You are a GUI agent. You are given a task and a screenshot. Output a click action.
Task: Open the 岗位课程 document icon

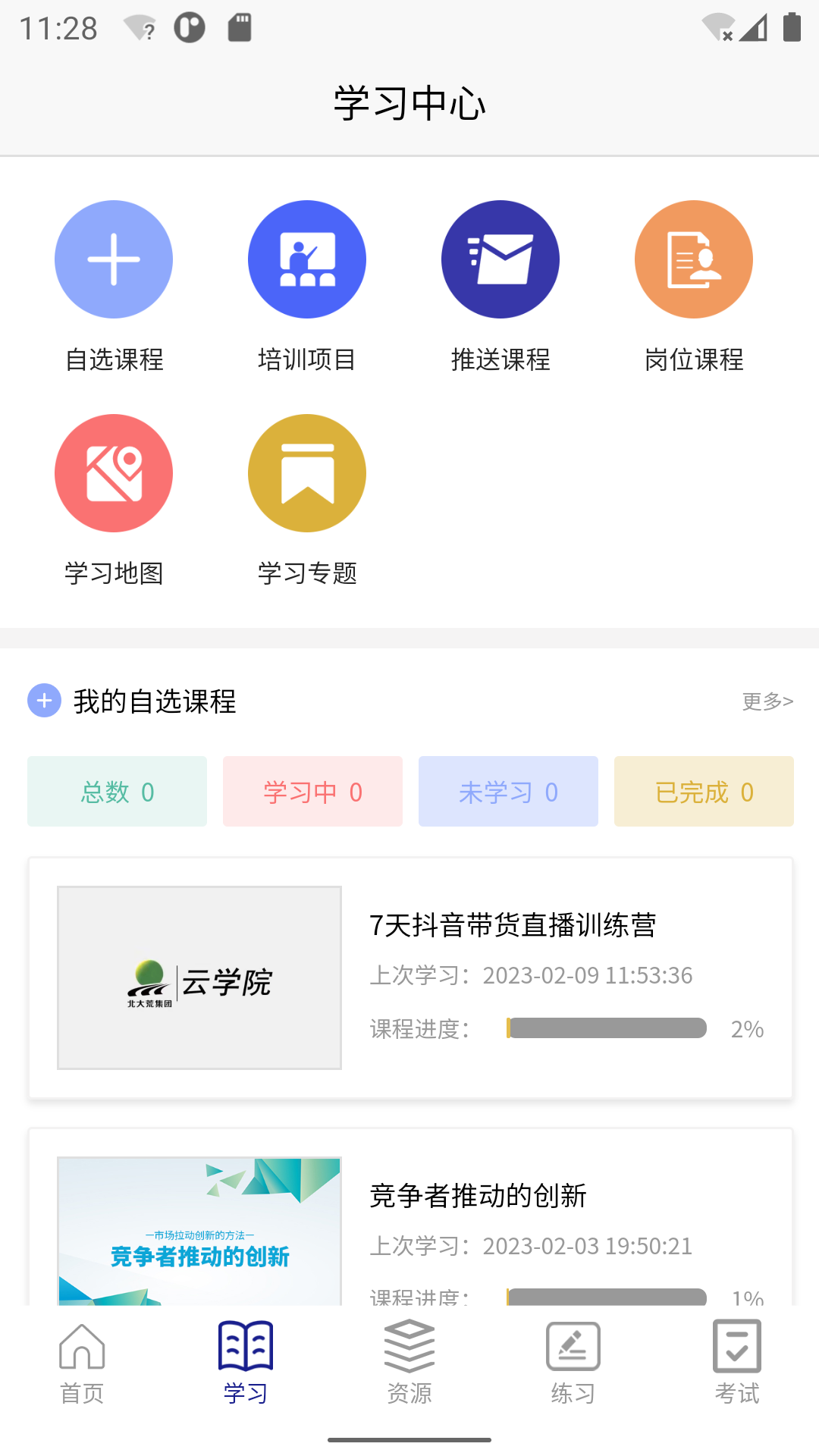click(692, 259)
